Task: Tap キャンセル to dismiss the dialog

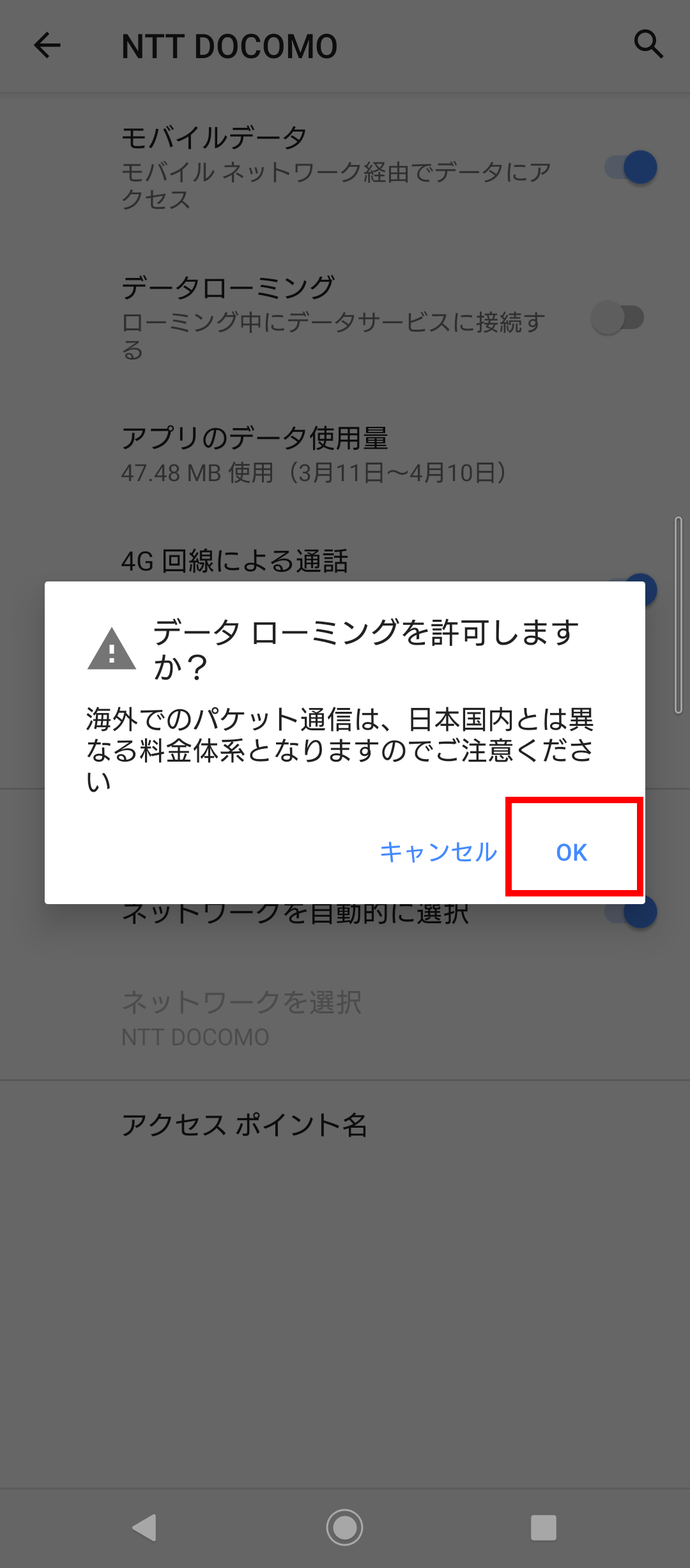Action: [x=438, y=852]
